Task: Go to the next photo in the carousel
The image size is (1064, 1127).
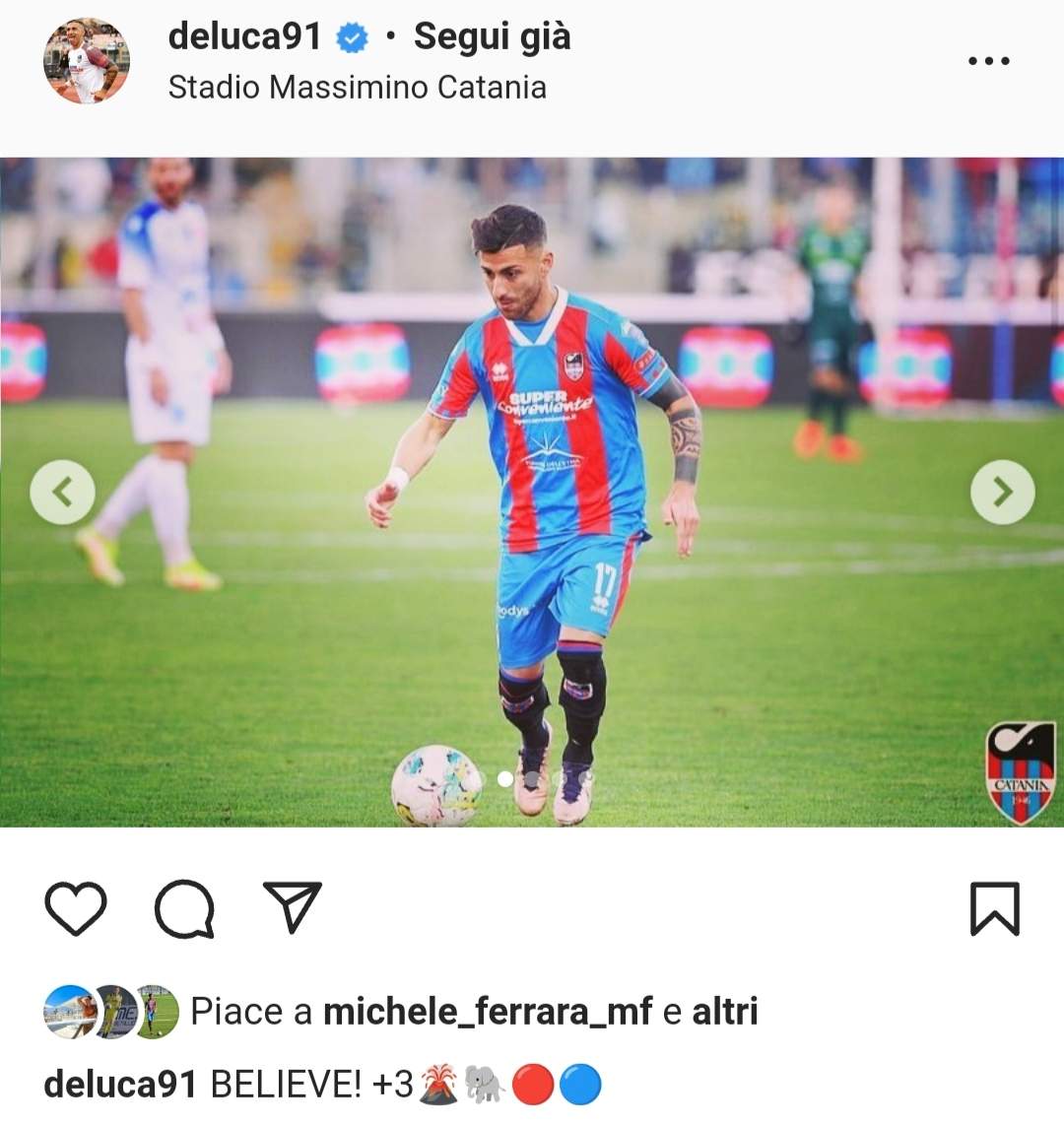Action: (1002, 492)
